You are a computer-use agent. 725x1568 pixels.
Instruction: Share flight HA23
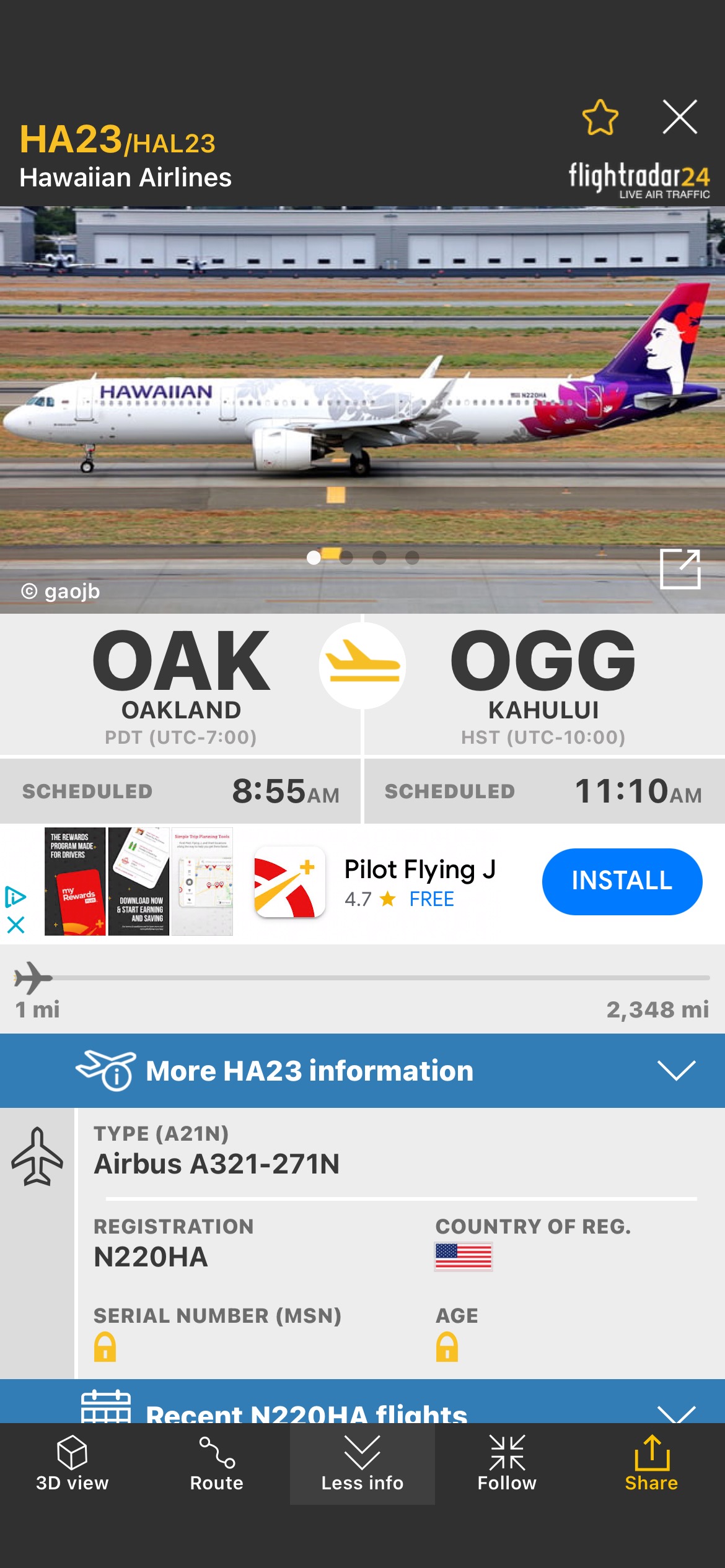pos(651,1463)
